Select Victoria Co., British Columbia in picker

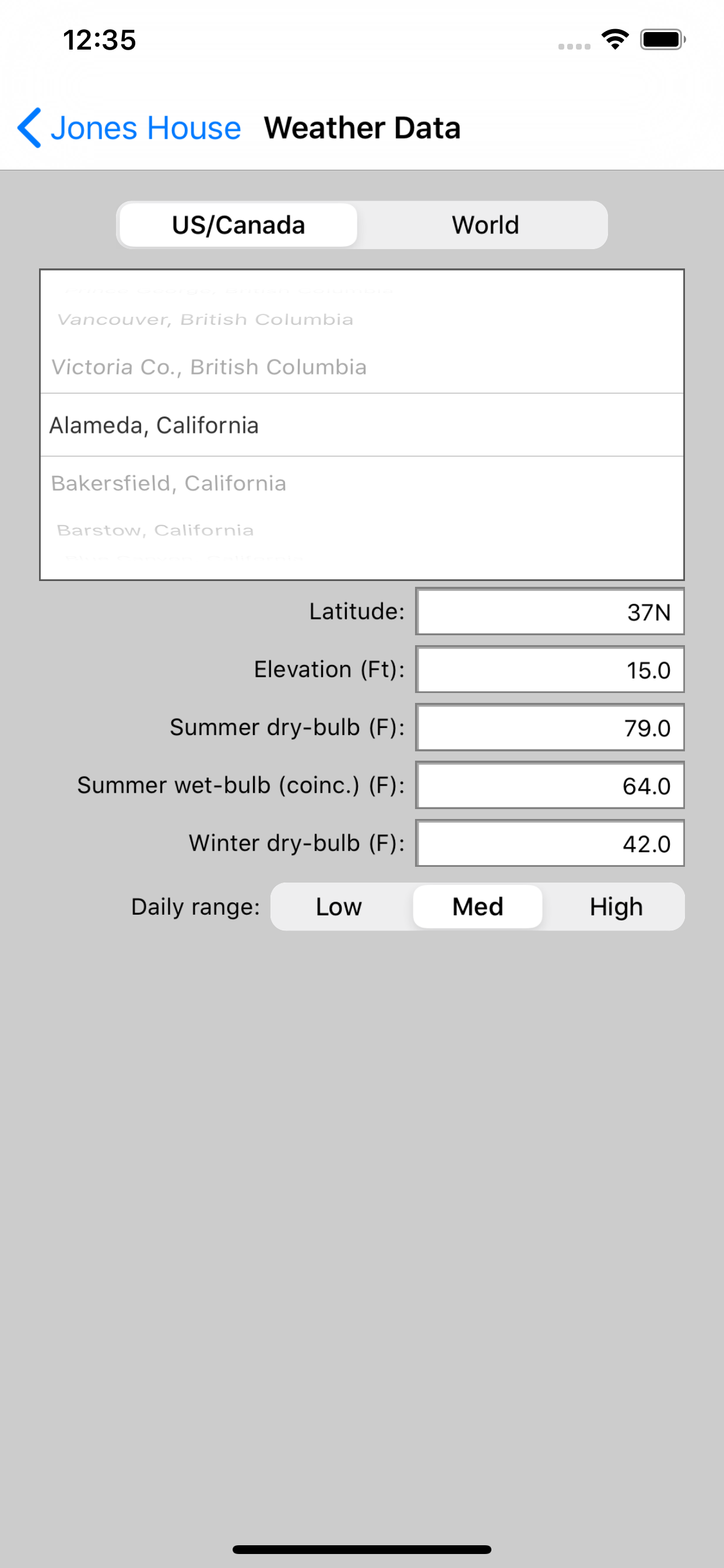click(x=209, y=367)
